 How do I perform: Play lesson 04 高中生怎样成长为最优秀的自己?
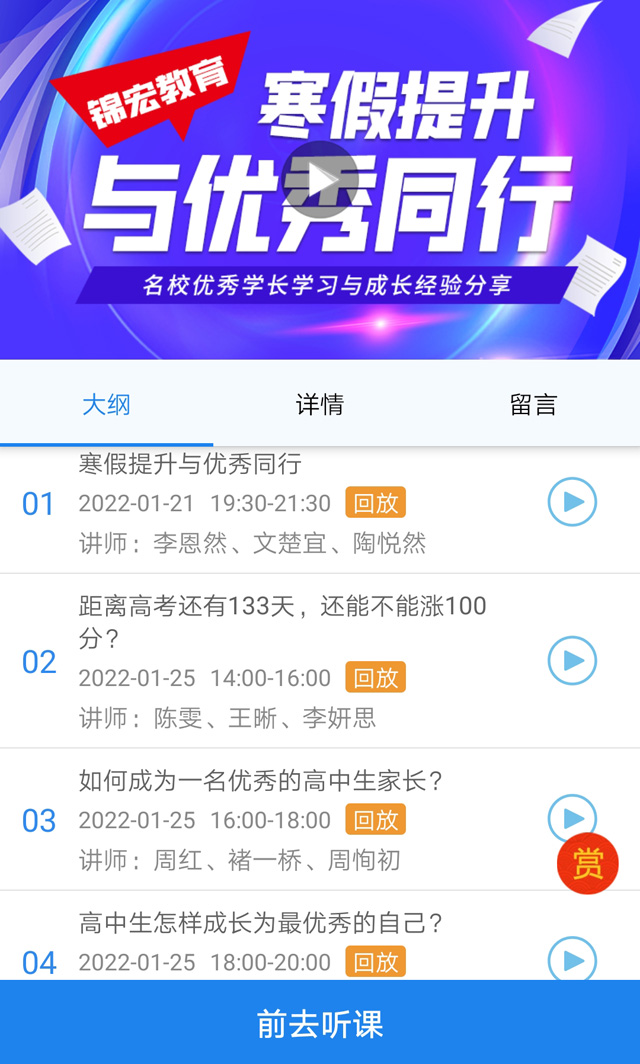[572, 960]
